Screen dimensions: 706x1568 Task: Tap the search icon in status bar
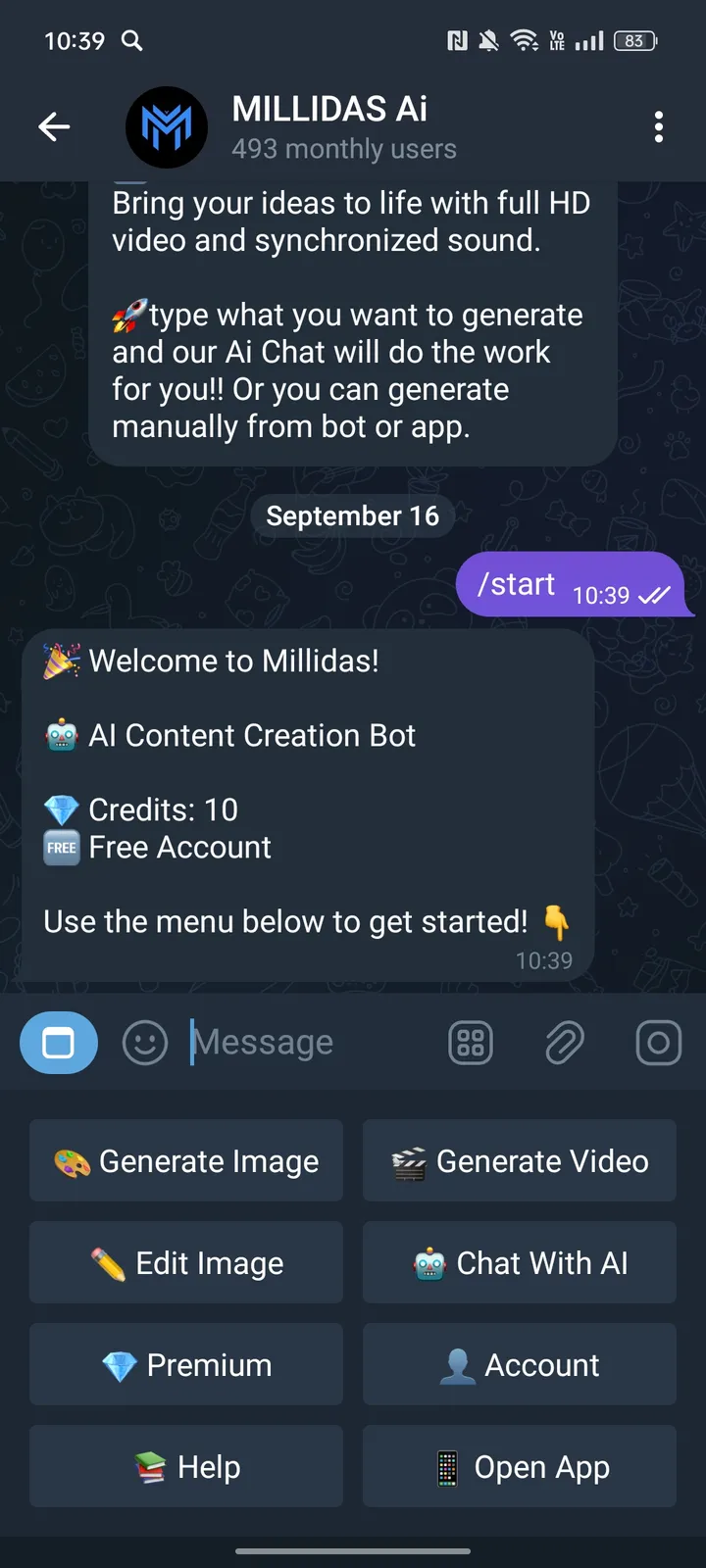(x=130, y=41)
